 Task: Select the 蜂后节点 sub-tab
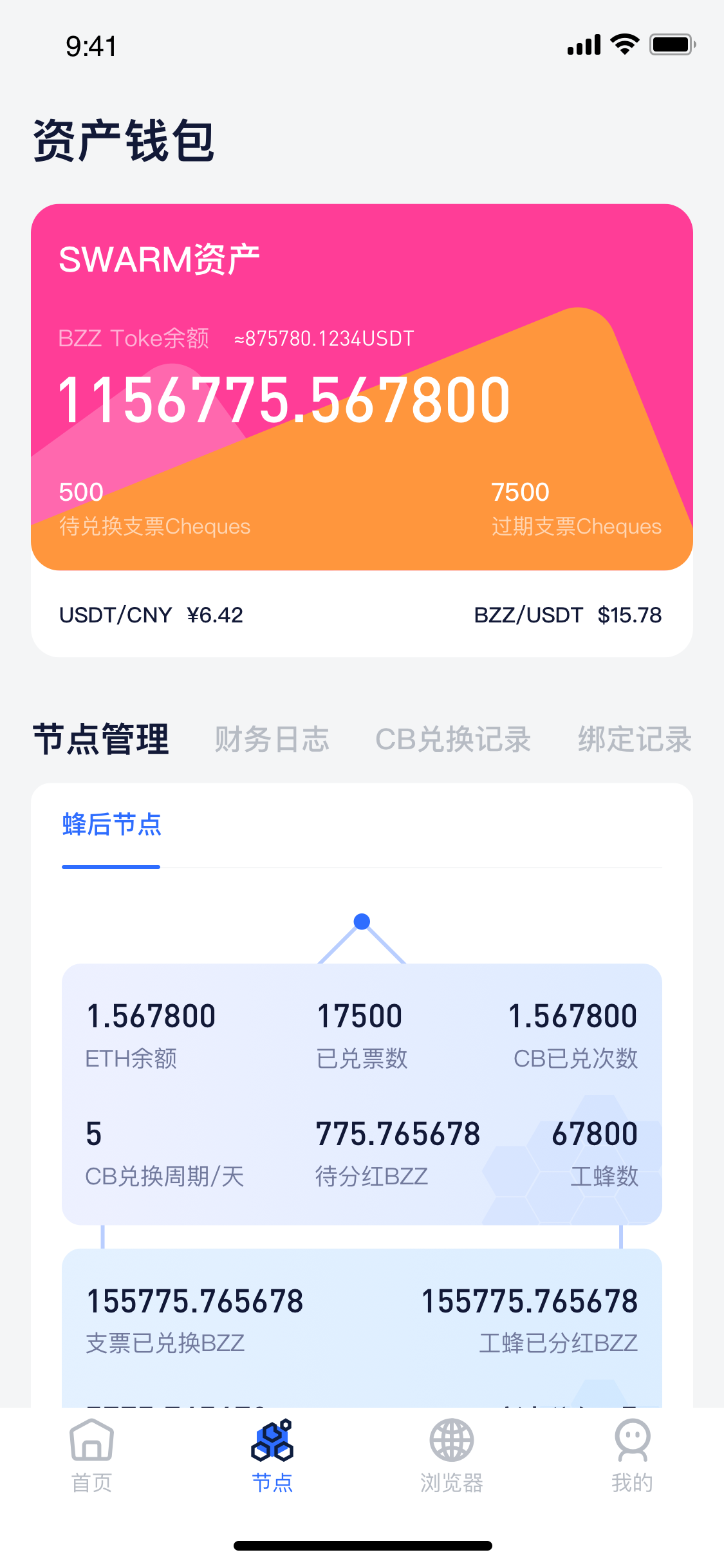pyautogui.click(x=111, y=825)
